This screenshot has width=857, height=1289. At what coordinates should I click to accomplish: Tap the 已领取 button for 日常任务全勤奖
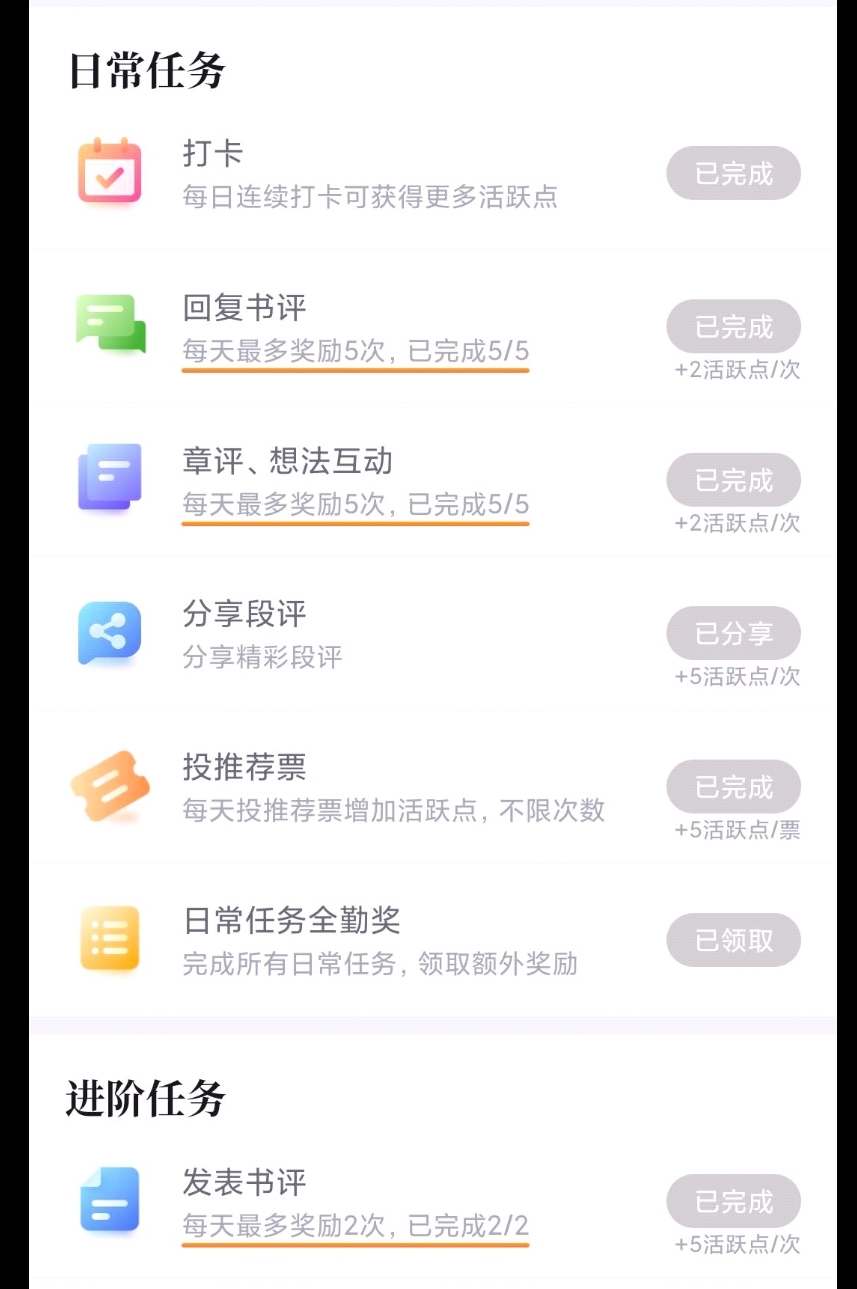733,940
